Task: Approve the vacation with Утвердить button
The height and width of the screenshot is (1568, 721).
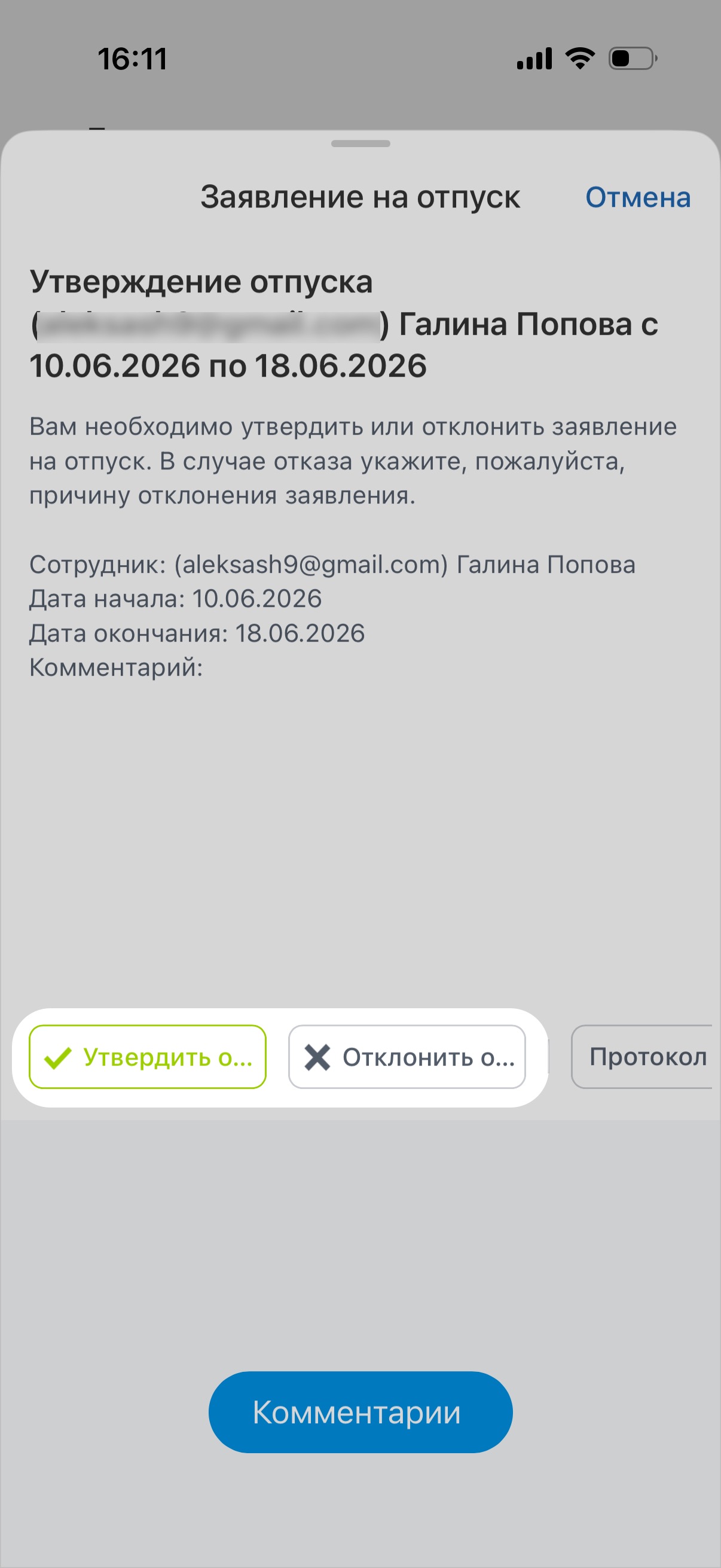Action: click(x=148, y=1057)
